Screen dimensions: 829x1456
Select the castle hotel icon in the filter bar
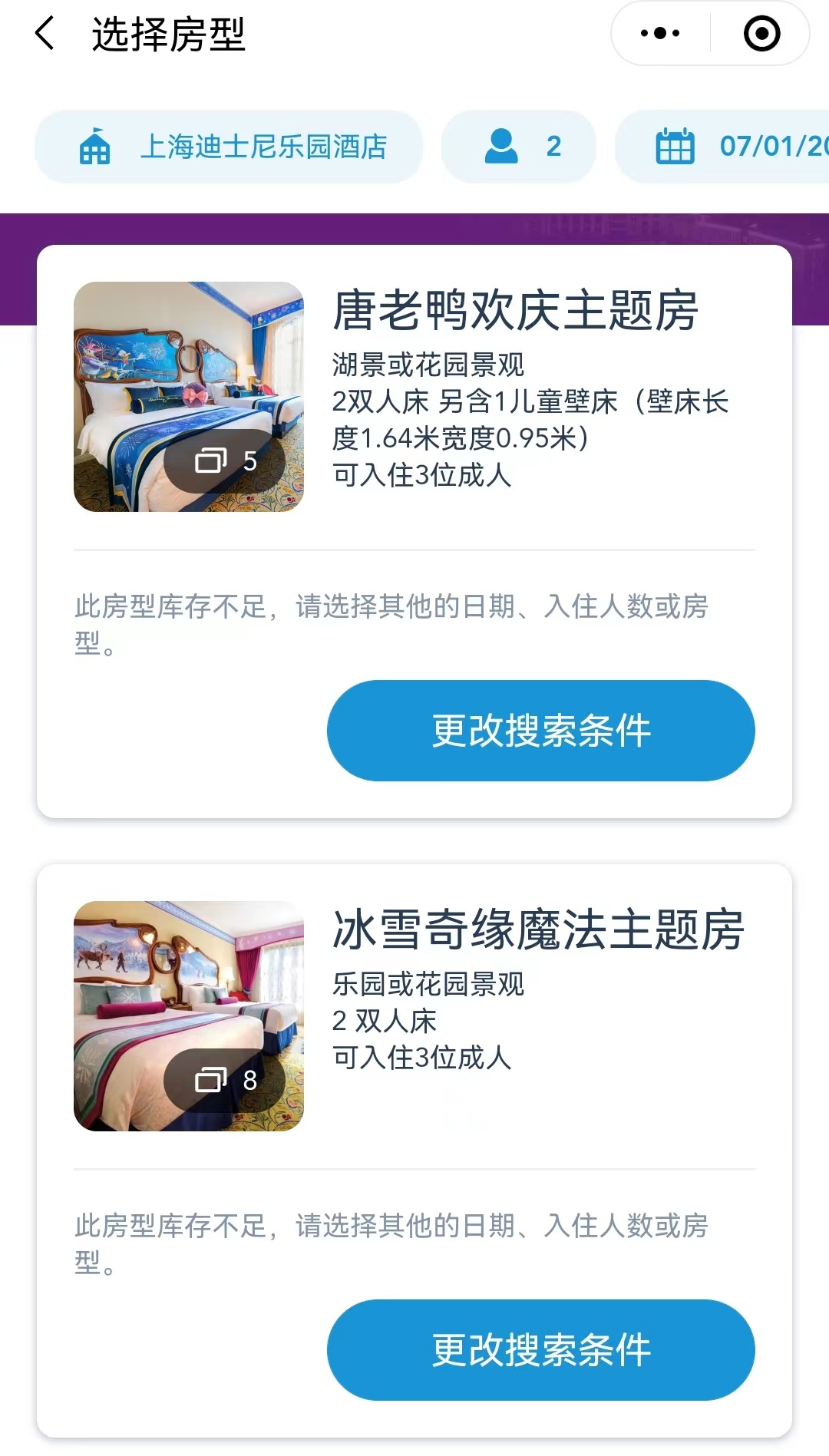click(x=96, y=146)
